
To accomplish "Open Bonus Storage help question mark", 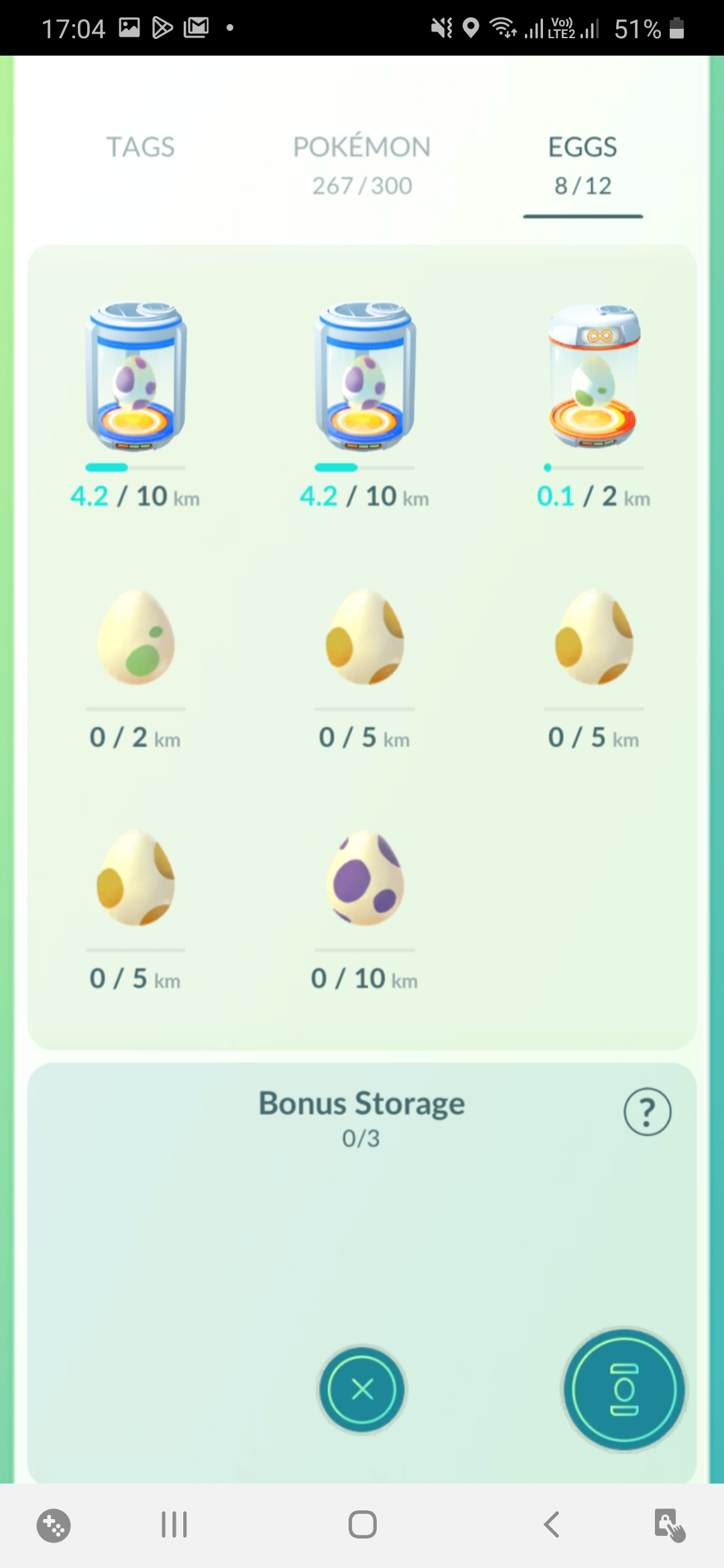I will [647, 1112].
